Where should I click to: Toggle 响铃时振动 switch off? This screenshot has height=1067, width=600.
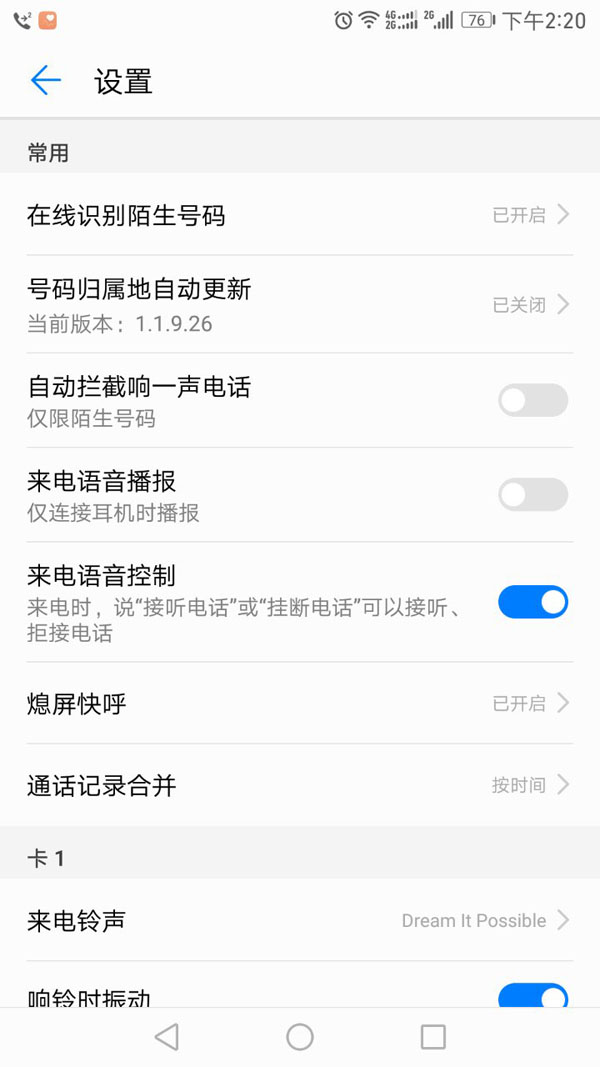click(533, 996)
